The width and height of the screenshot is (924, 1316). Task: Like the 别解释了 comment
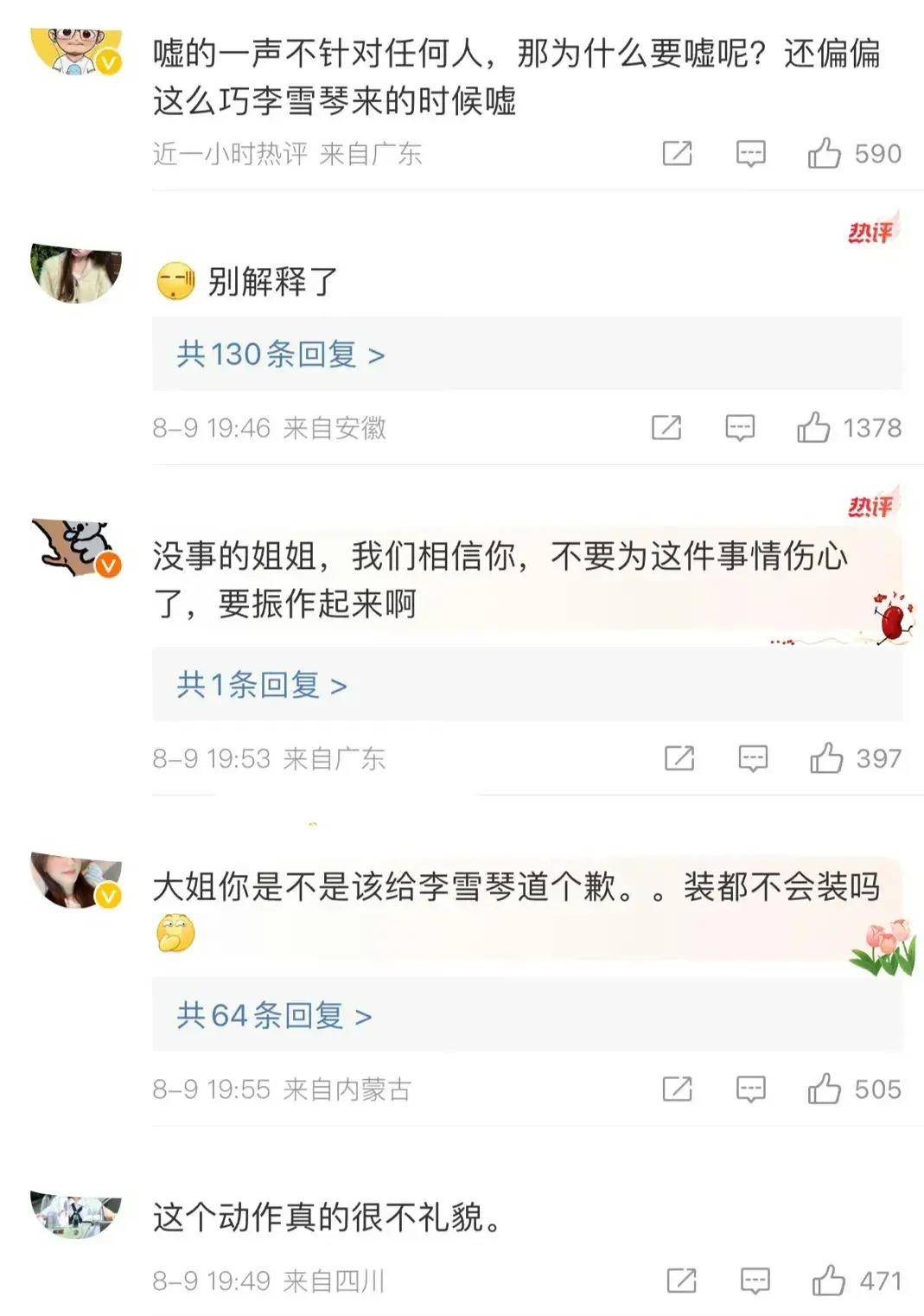pos(813,427)
